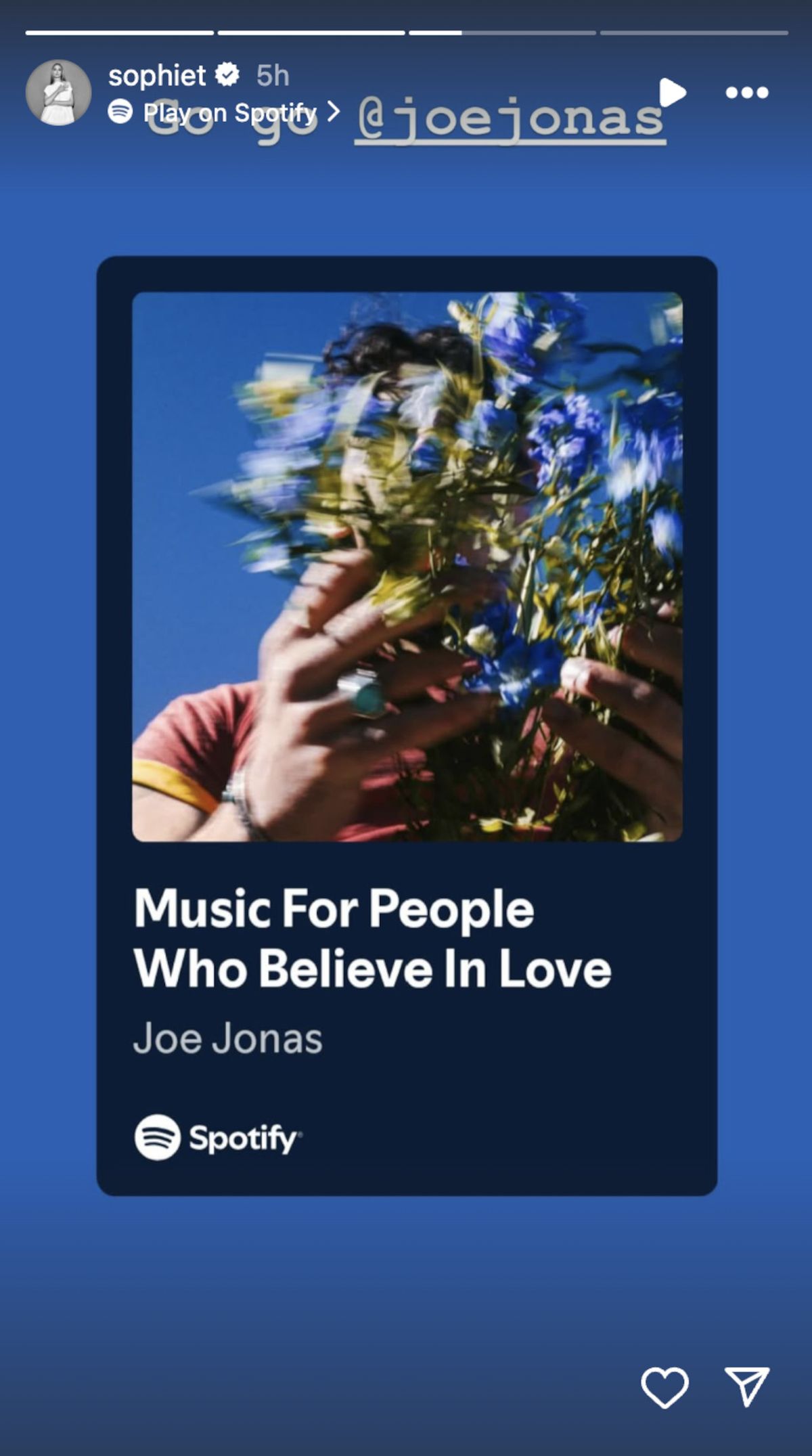The width and height of the screenshot is (812, 1456).
Task: Tap Play on Spotify link
Action: point(229,112)
